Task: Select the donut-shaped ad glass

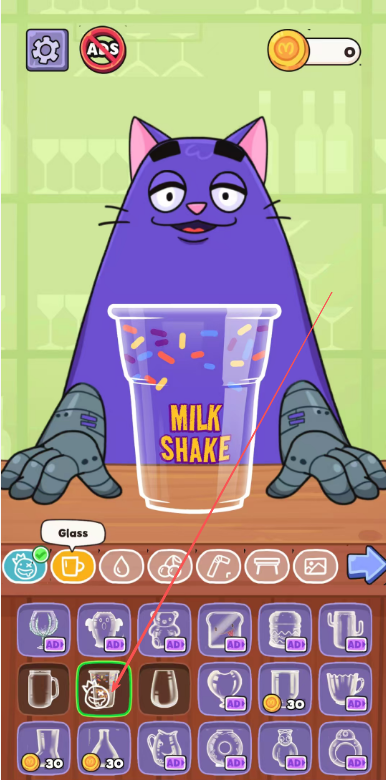Action: pos(224,748)
